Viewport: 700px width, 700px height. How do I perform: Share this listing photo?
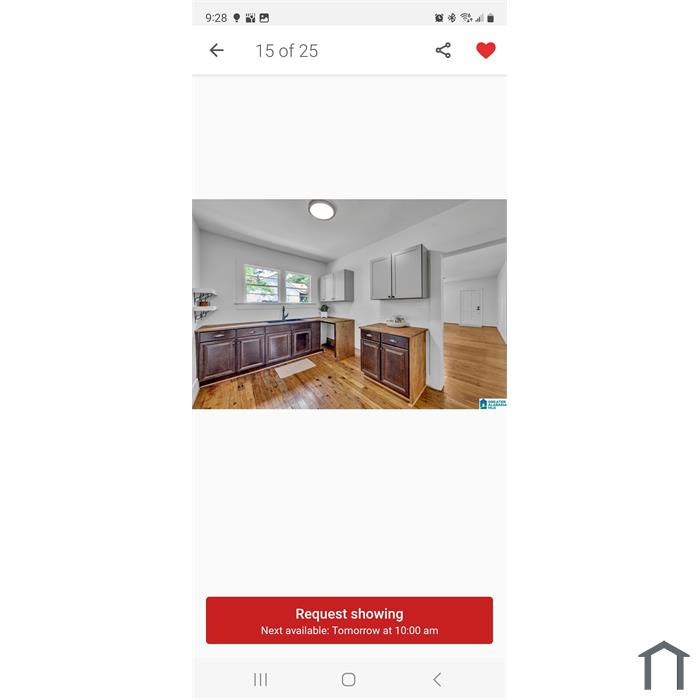coord(443,50)
